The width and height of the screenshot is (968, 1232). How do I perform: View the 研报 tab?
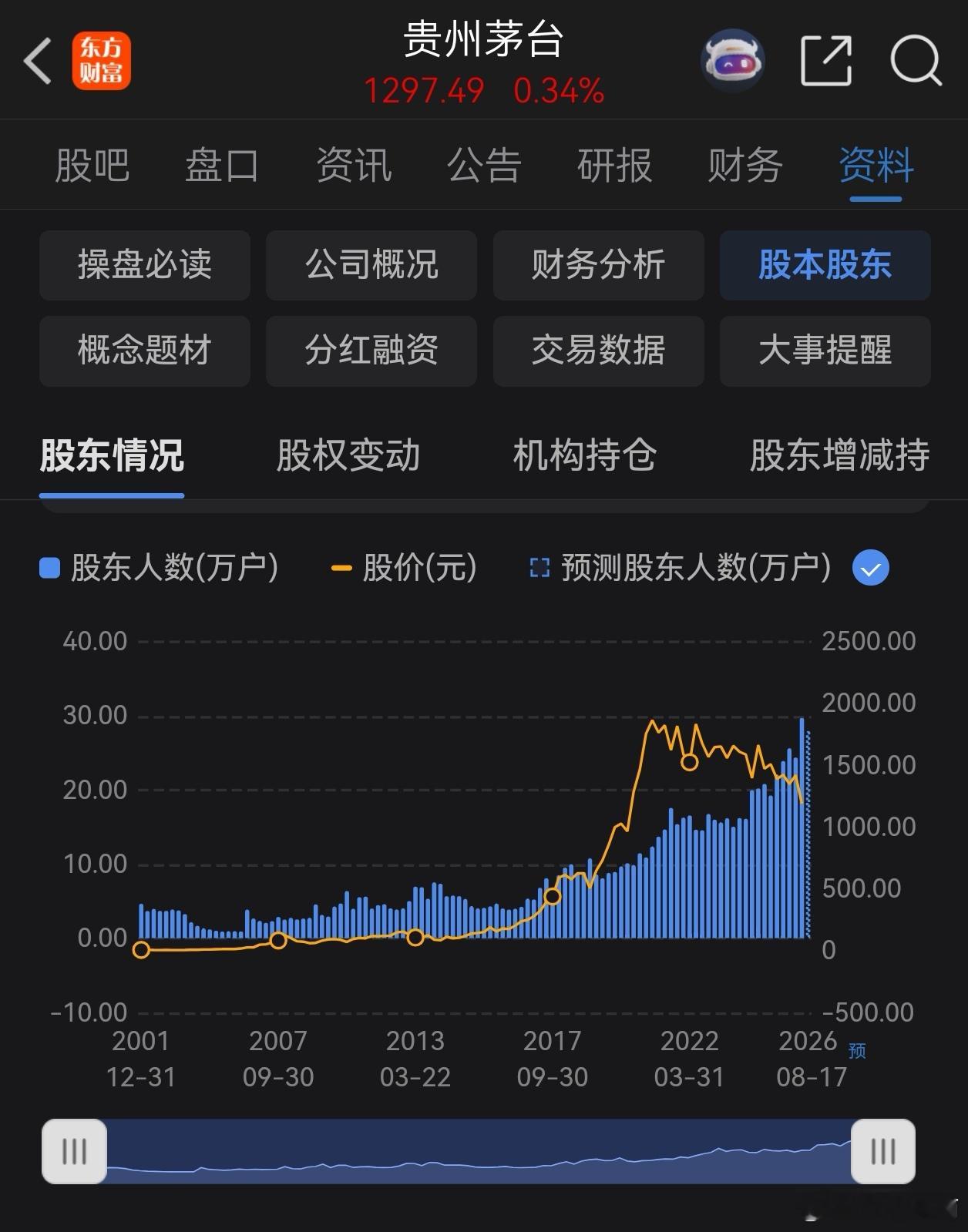(x=615, y=166)
